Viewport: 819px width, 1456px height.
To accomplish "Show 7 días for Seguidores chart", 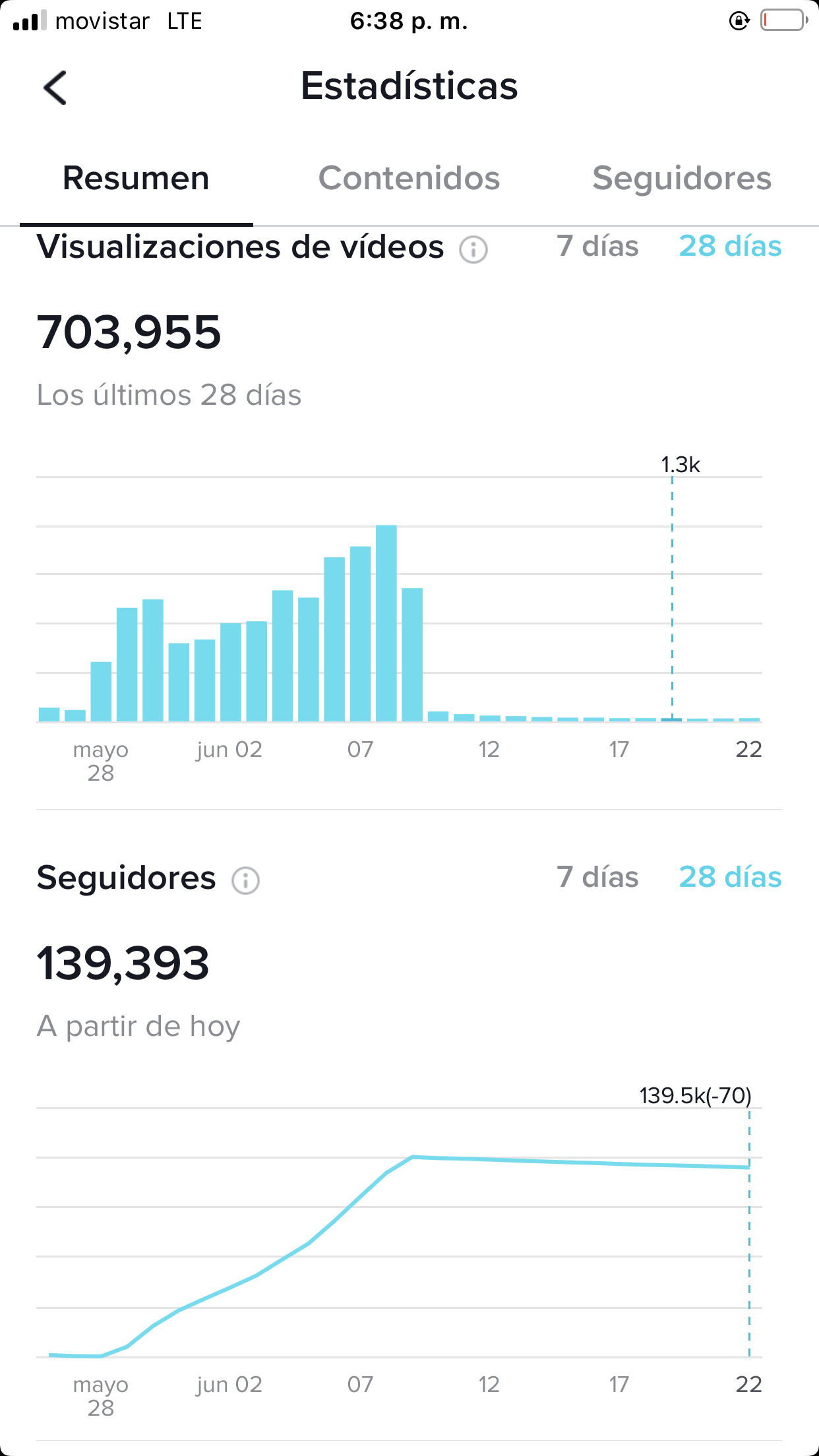I will (597, 877).
